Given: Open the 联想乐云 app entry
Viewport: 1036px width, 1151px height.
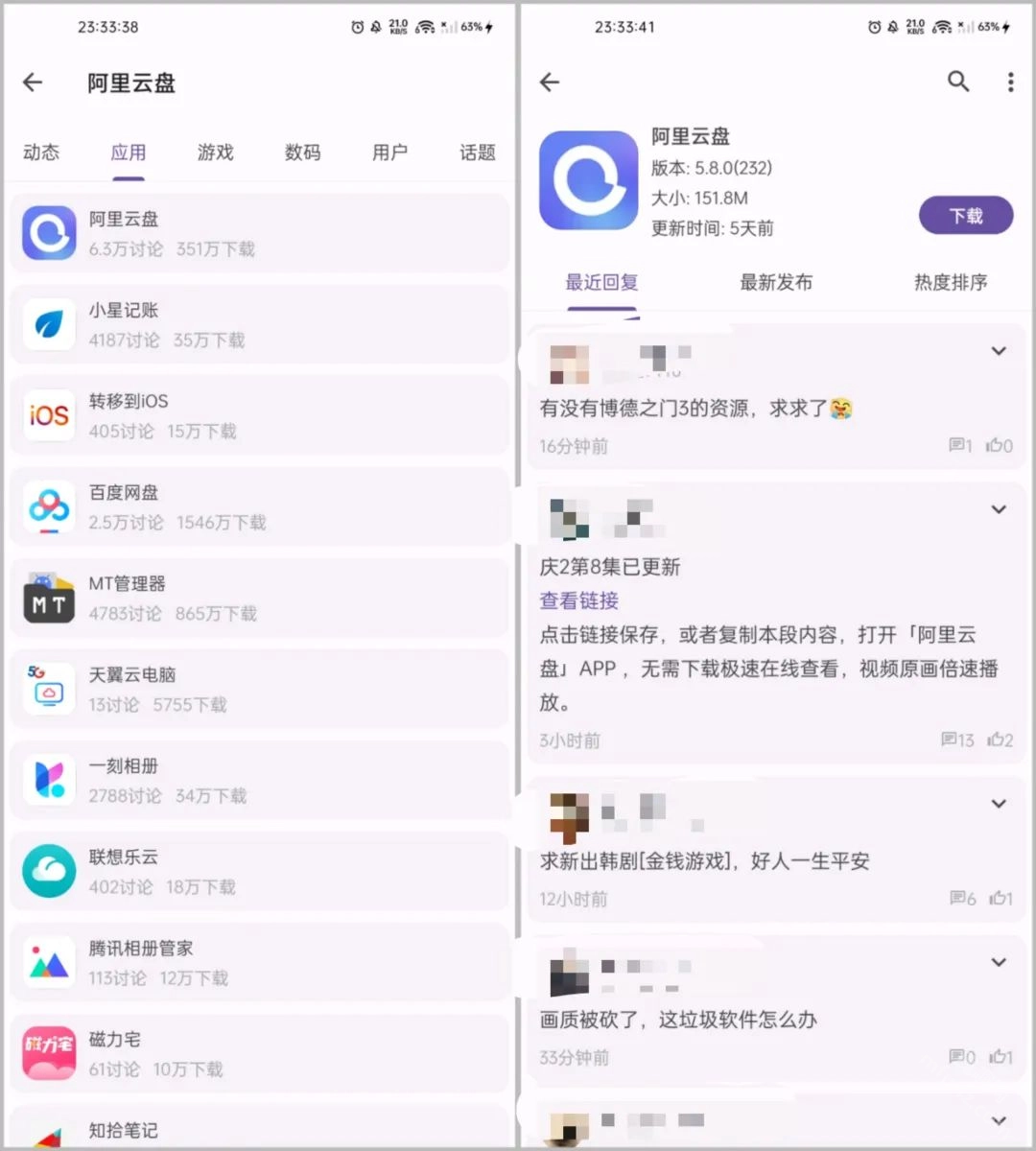Looking at the screenshot, I should coord(259,871).
